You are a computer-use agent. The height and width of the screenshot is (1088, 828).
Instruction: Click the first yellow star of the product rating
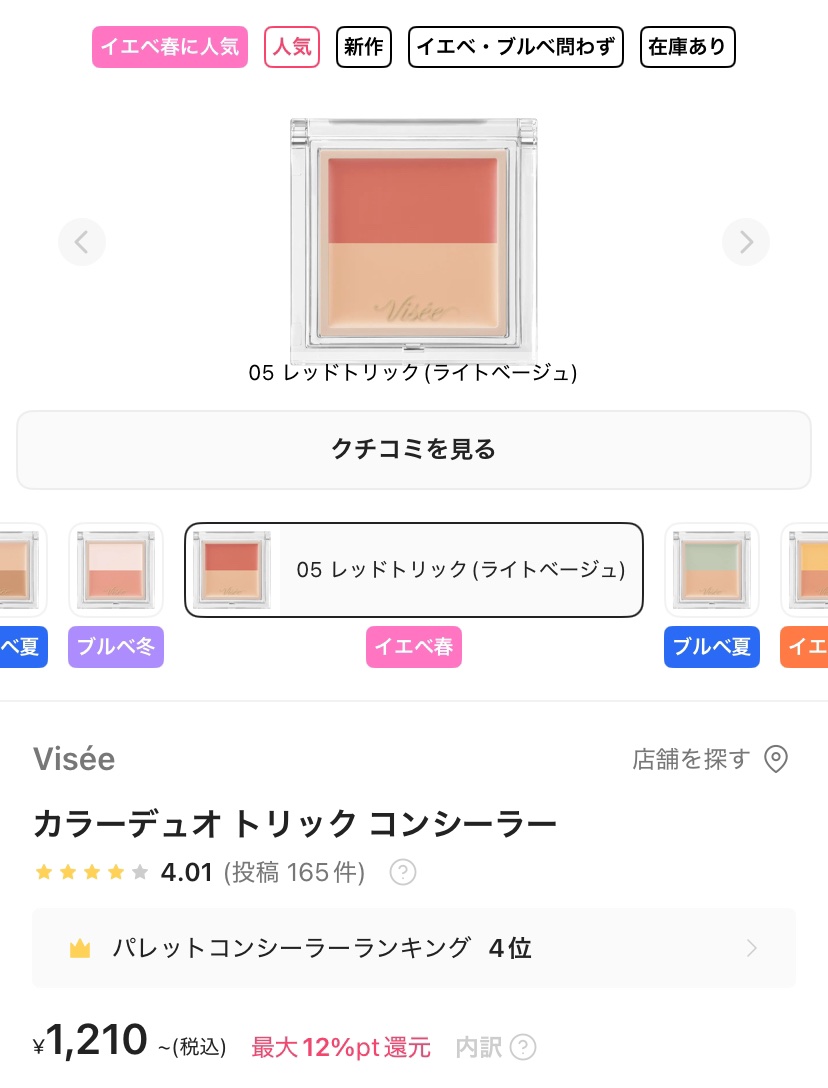pos(44,872)
